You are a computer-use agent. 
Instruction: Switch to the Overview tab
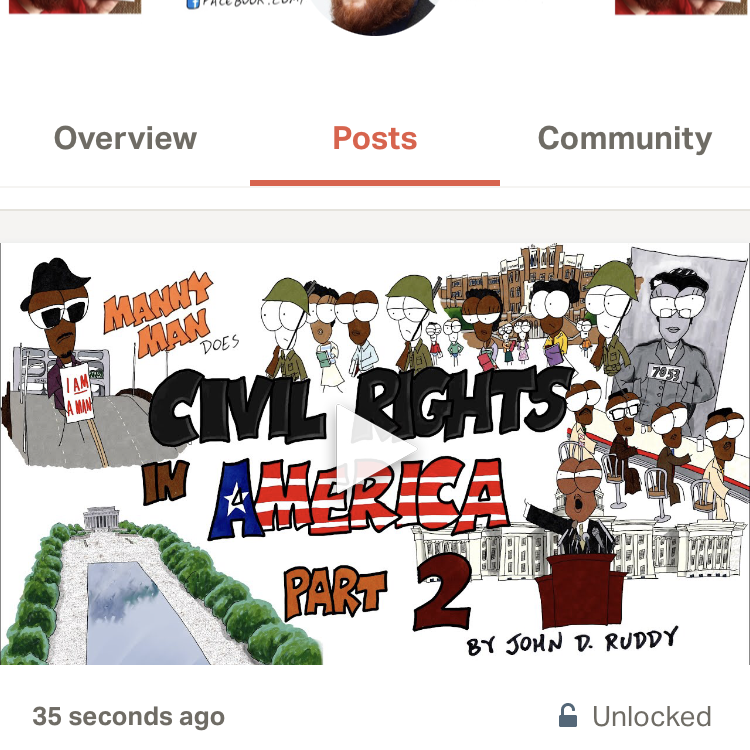[x=125, y=139]
